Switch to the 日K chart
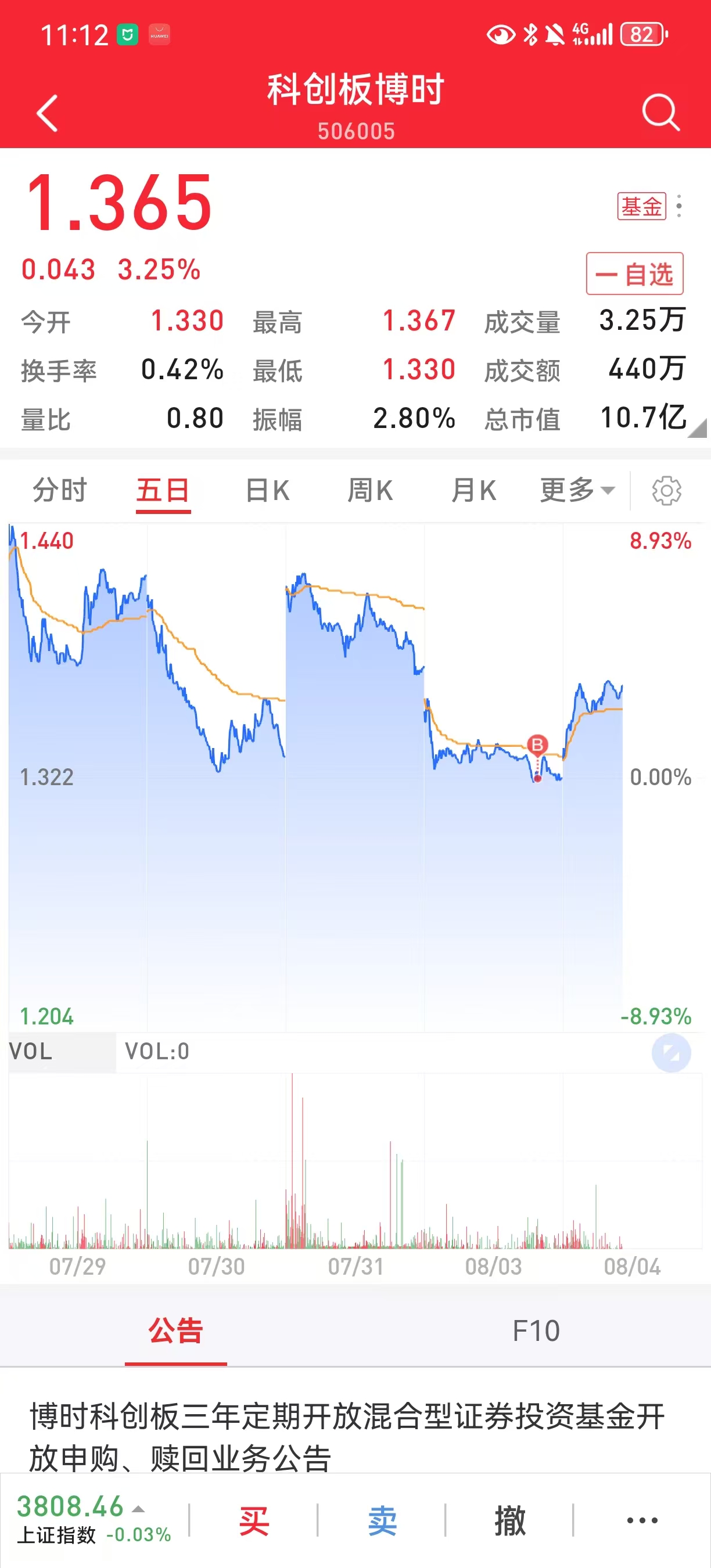The height and width of the screenshot is (1568, 711). [267, 491]
